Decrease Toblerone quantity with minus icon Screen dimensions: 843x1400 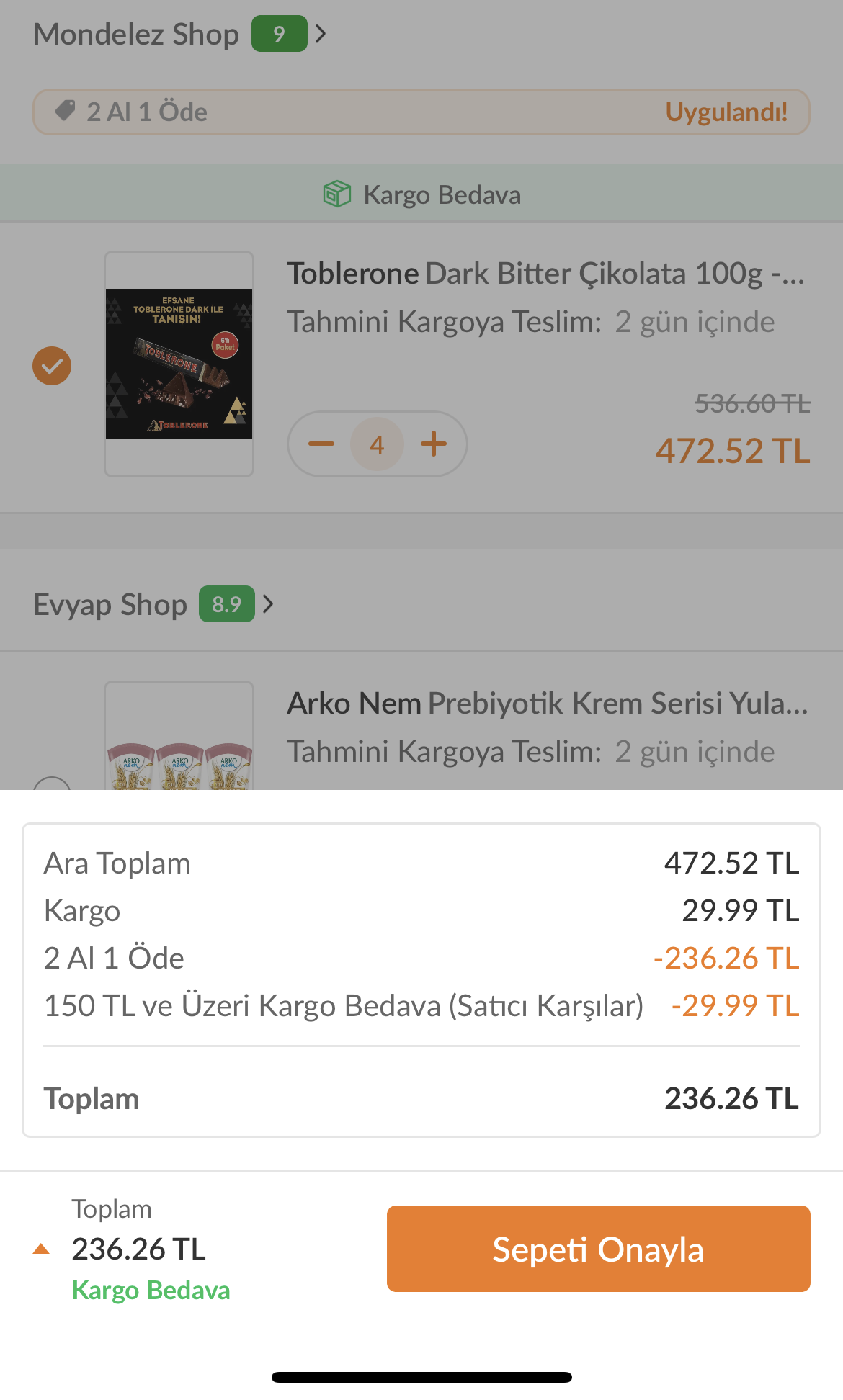322,444
